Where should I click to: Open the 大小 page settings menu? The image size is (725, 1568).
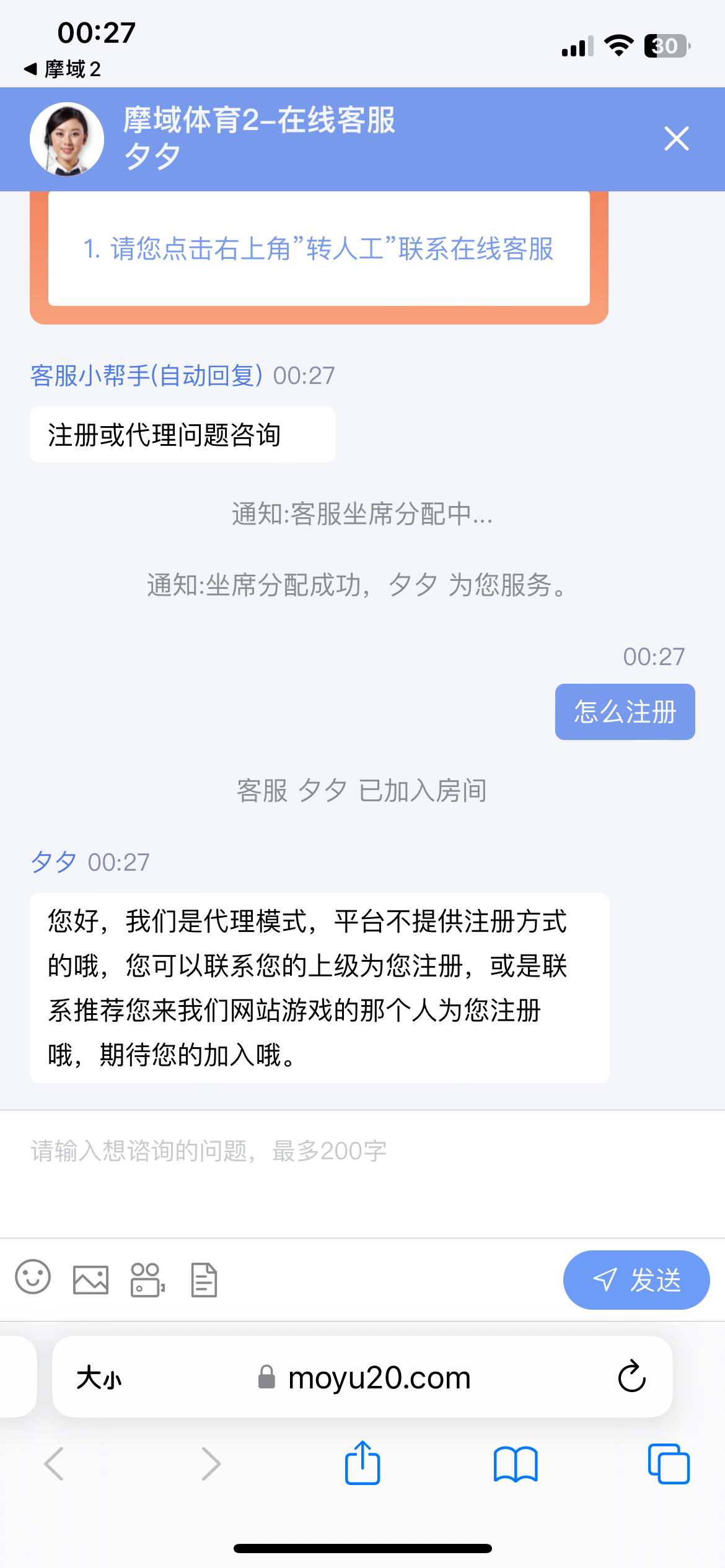tap(99, 1379)
